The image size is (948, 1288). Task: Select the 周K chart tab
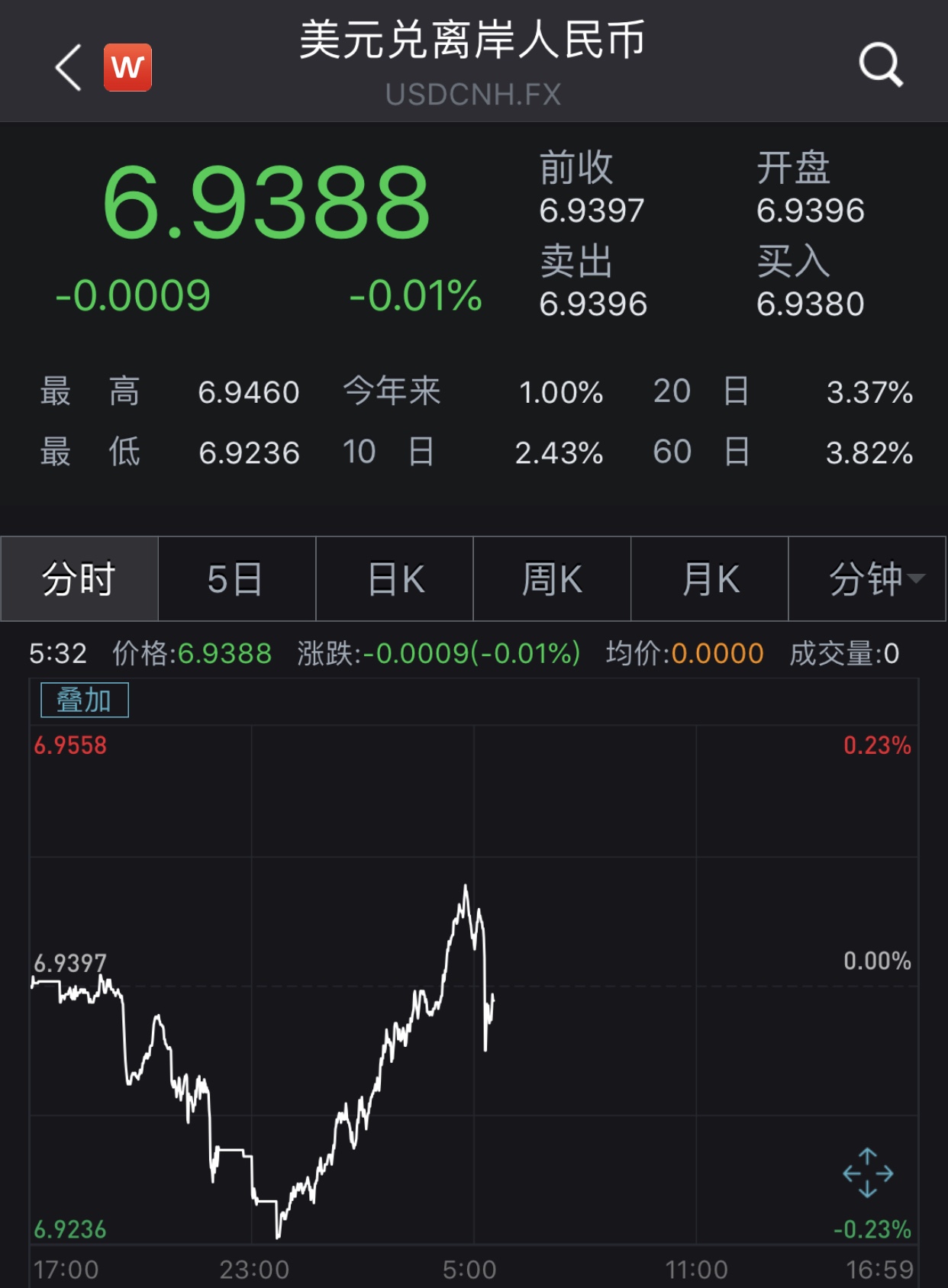pos(552,579)
